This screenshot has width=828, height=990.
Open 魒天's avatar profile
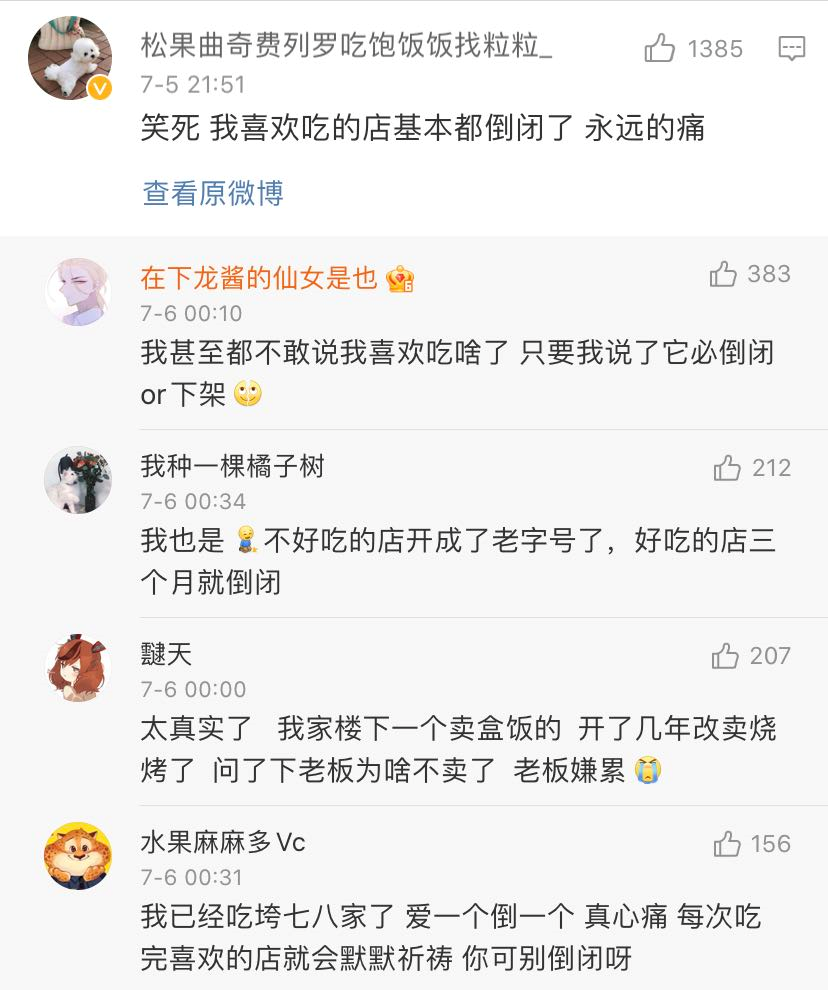tap(77, 668)
